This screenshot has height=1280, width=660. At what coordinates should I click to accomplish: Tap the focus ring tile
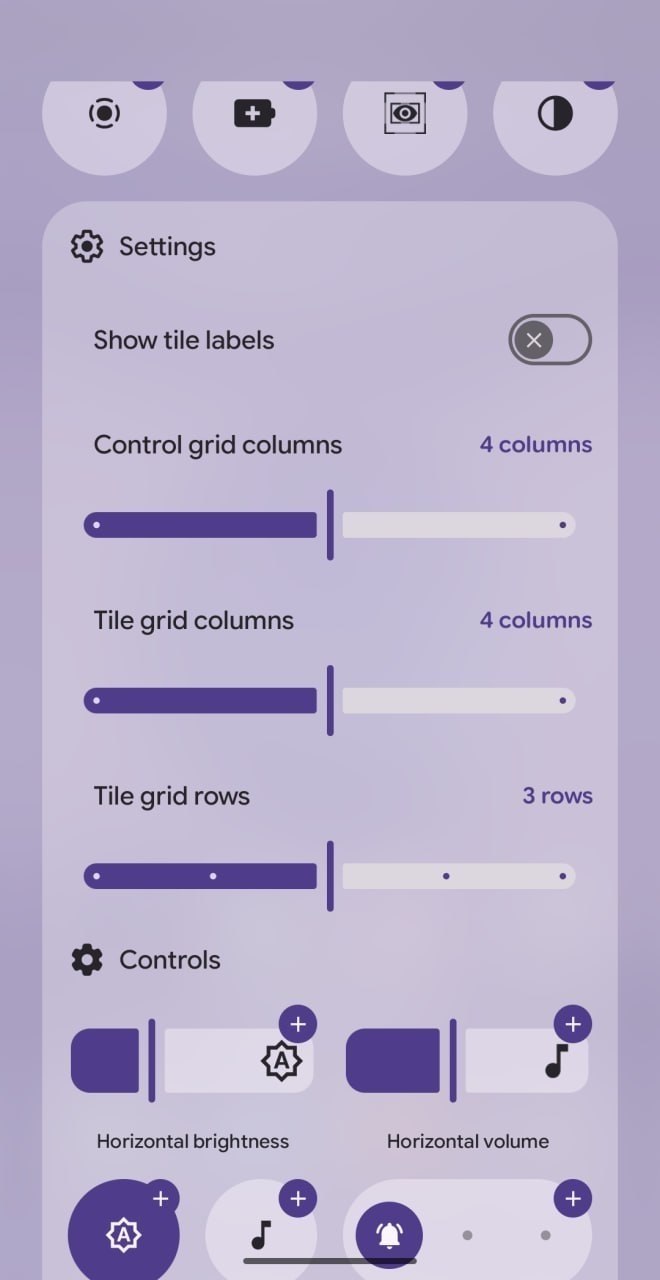104,114
